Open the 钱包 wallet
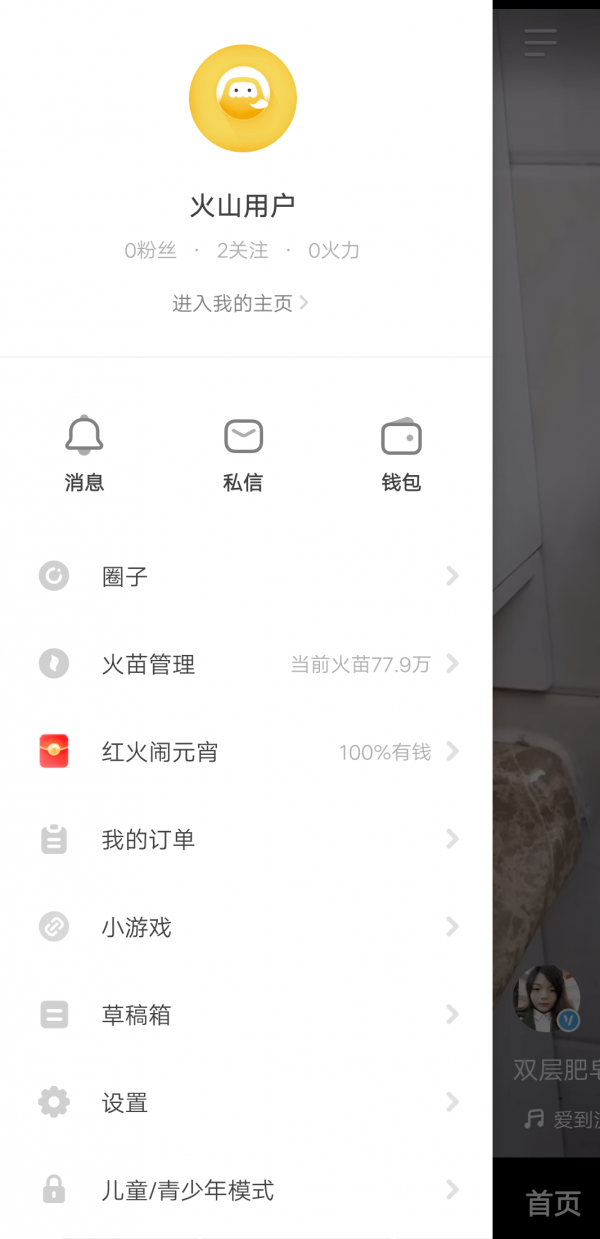The width and height of the screenshot is (600, 1239). pyautogui.click(x=401, y=454)
